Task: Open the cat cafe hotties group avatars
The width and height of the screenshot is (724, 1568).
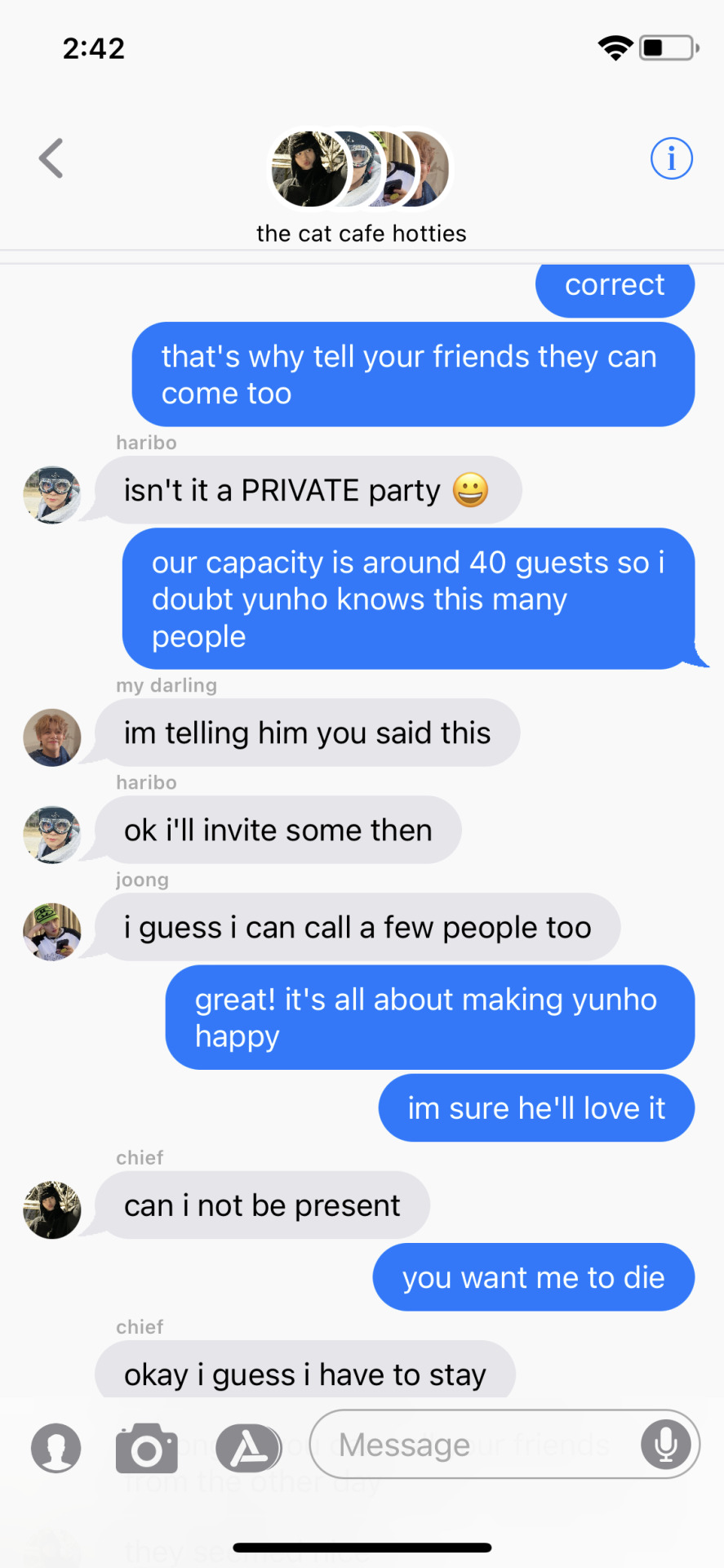Action: (x=360, y=169)
